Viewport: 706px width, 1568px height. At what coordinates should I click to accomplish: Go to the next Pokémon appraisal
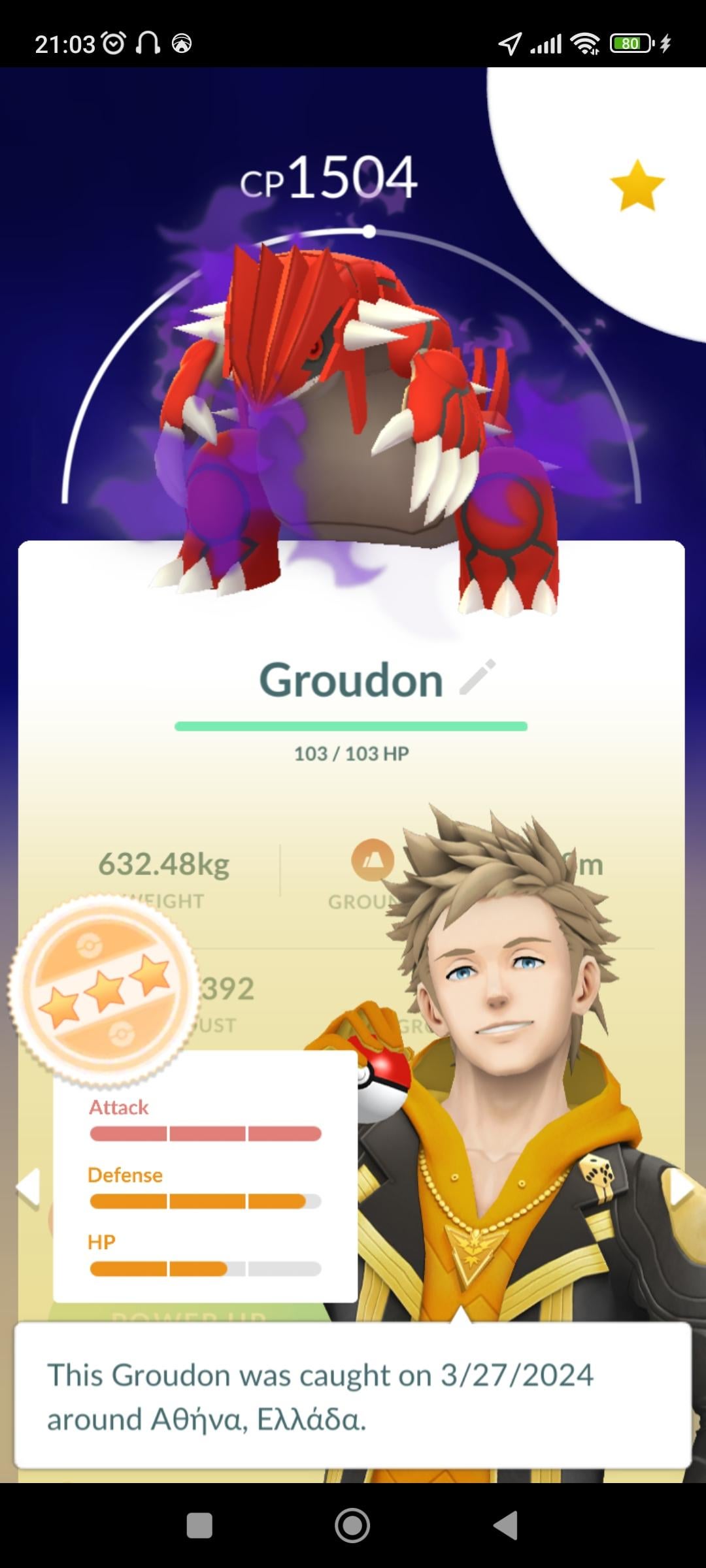pos(680,1186)
